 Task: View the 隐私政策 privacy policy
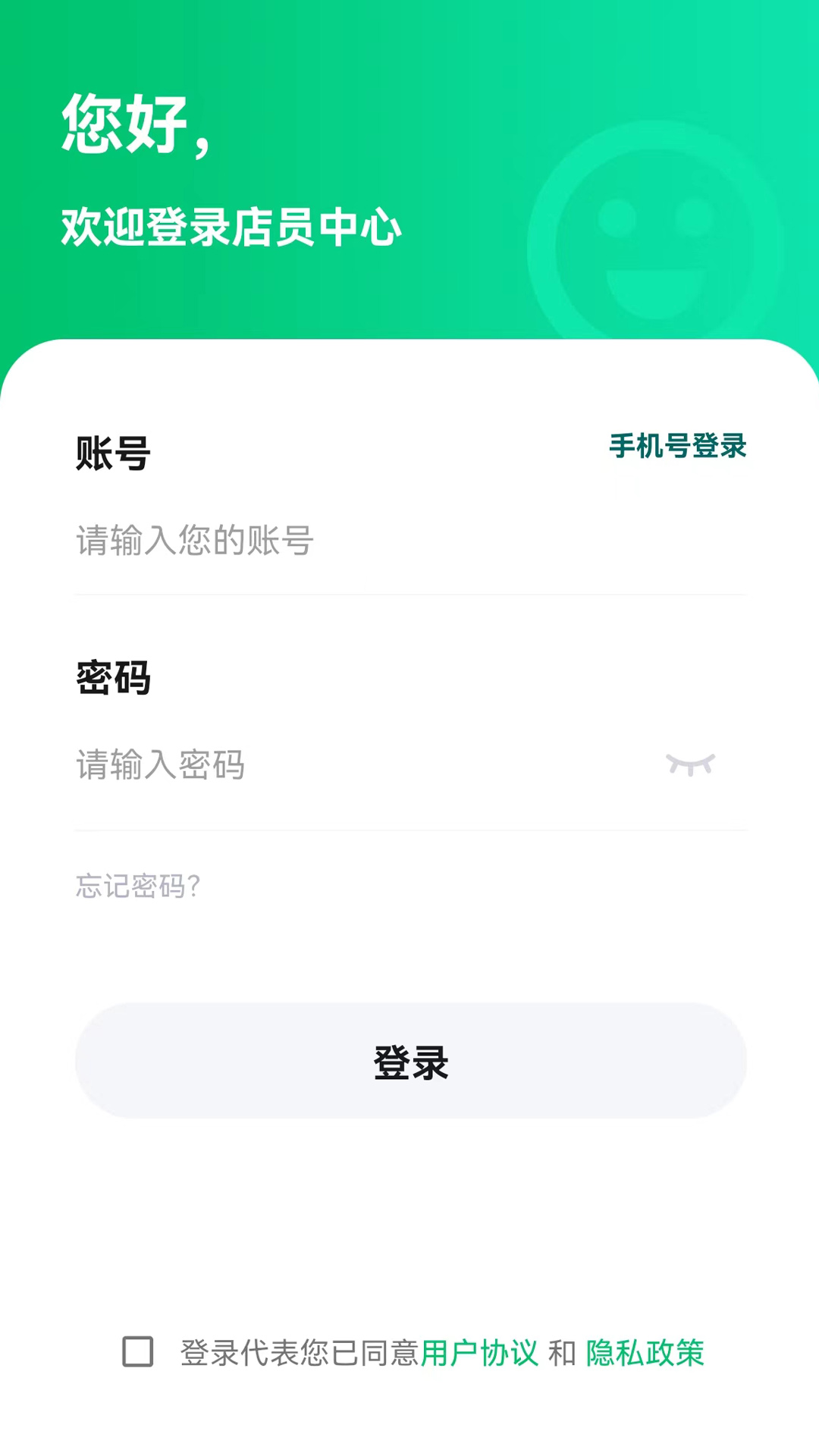[x=645, y=1353]
